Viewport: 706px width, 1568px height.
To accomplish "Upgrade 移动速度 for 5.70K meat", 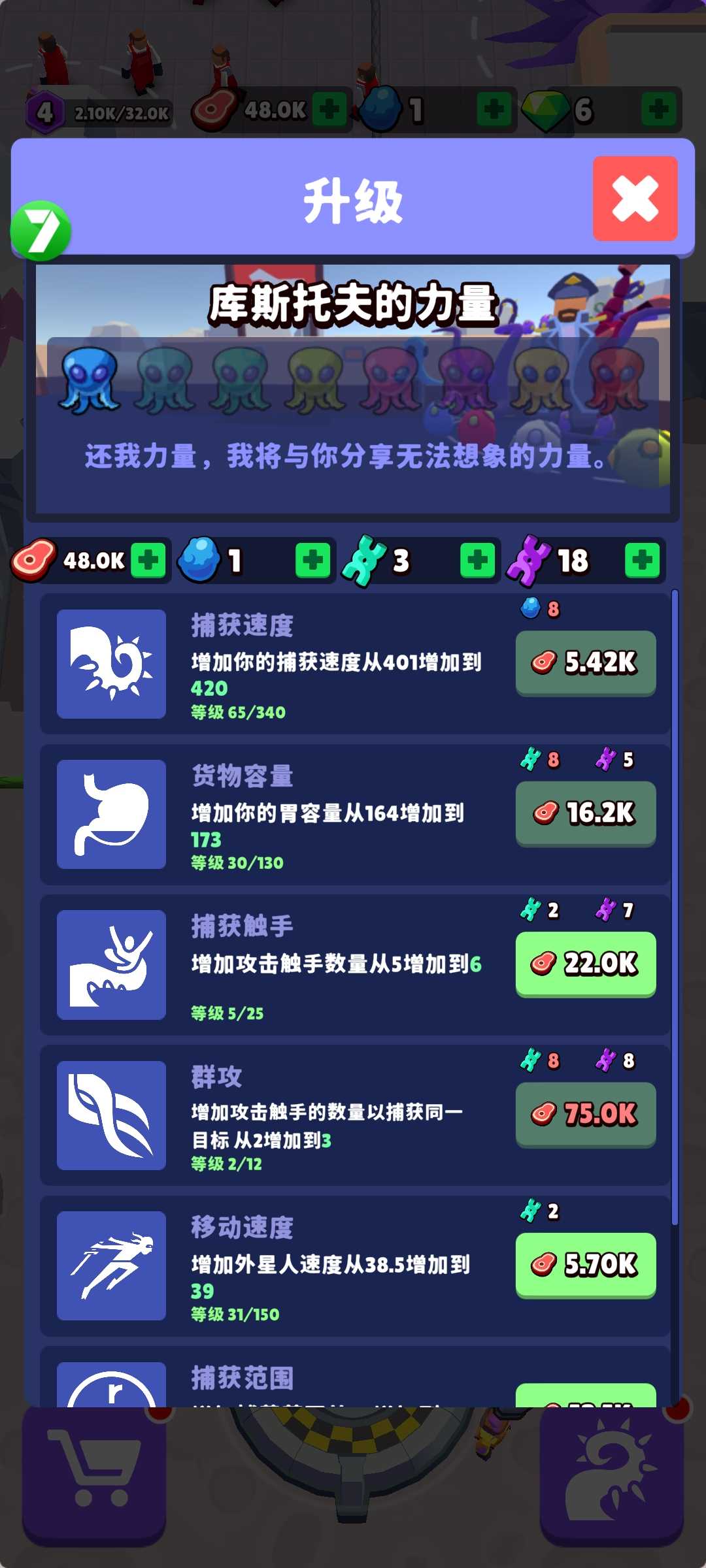I will [585, 1264].
